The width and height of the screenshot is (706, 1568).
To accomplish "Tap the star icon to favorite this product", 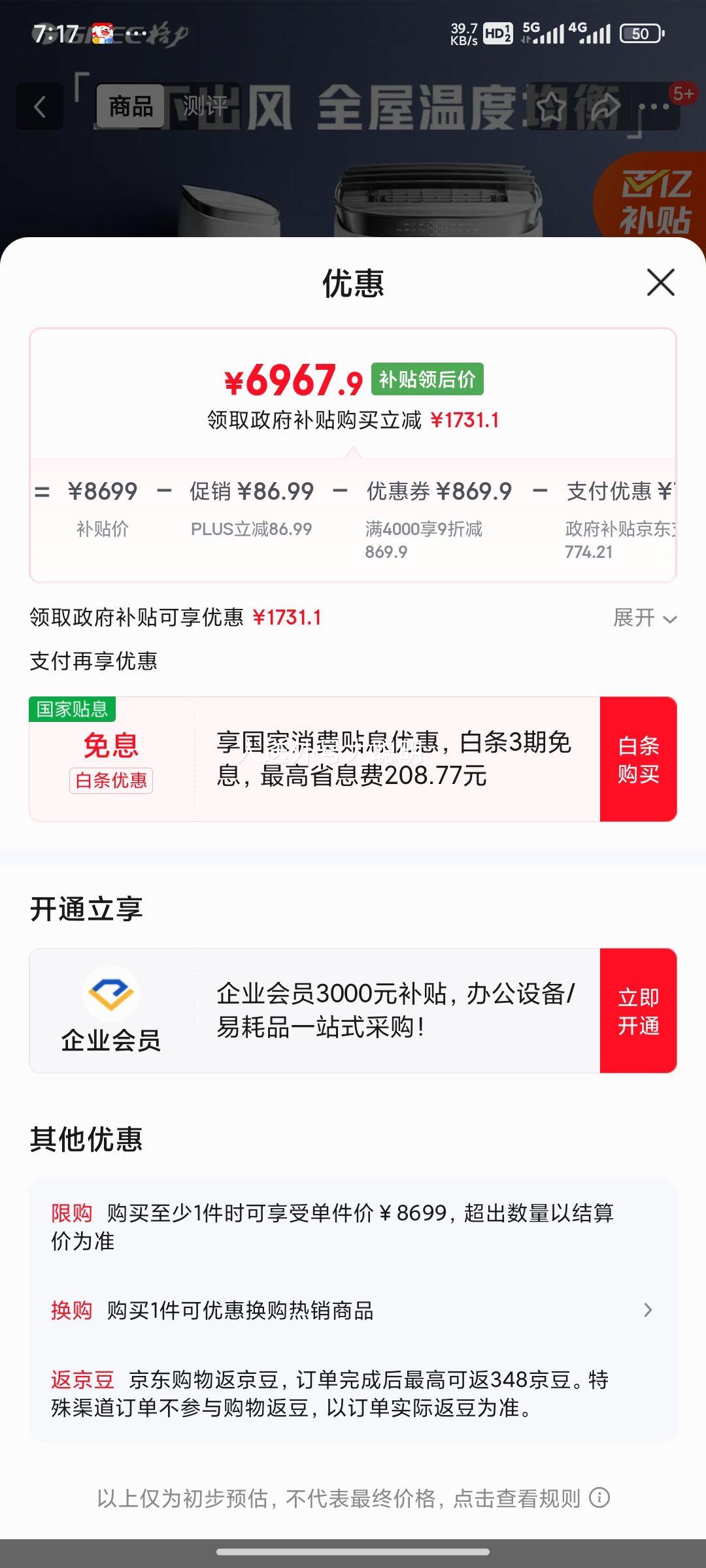I will [552, 106].
